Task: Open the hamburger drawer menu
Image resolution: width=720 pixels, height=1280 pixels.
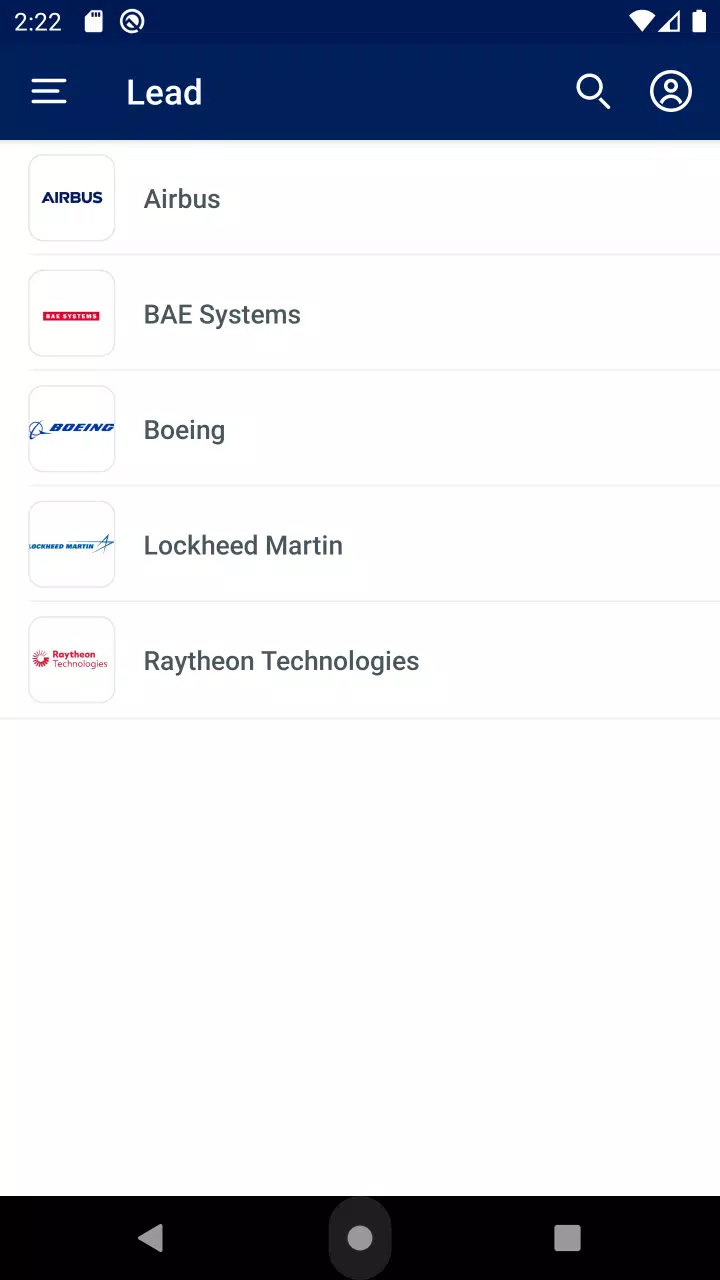Action: click(49, 92)
